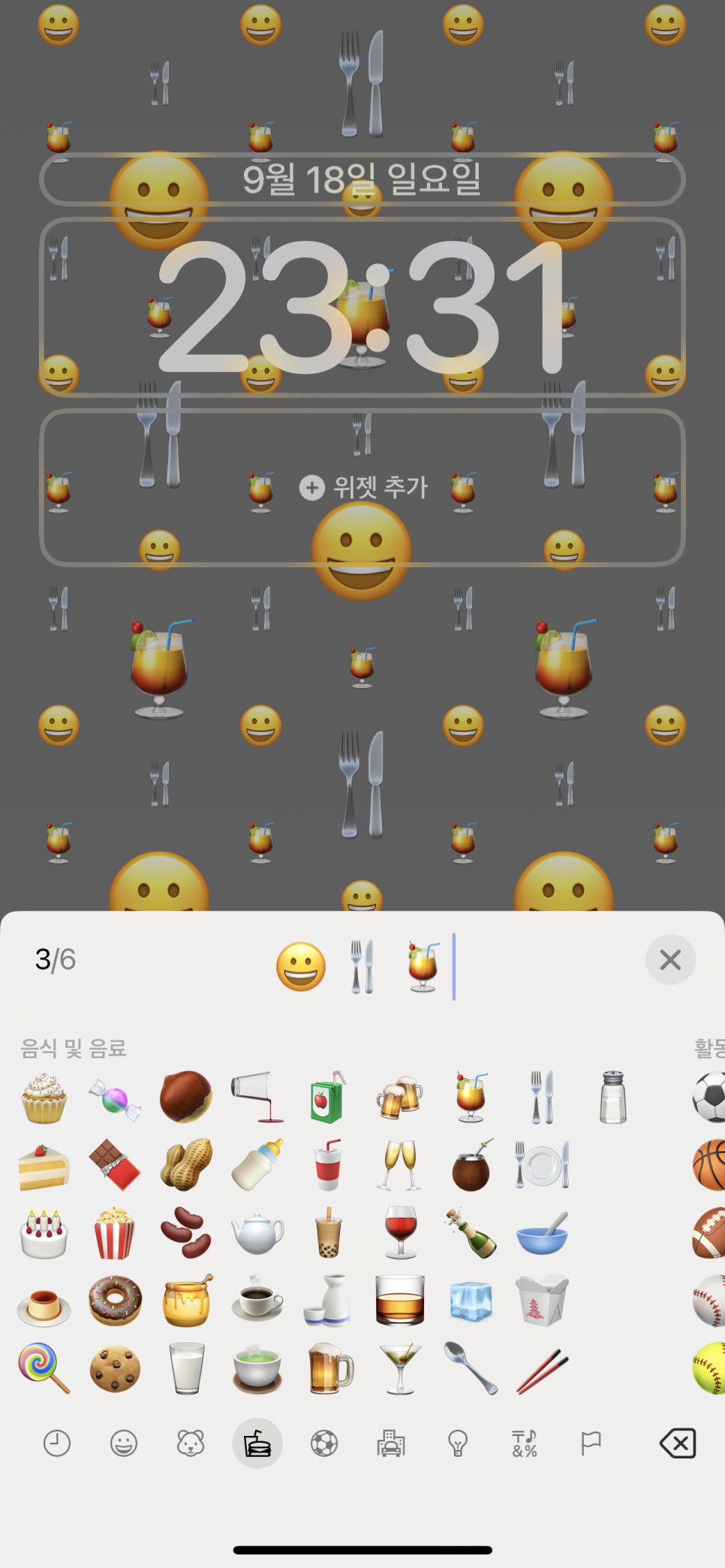The width and height of the screenshot is (725, 1568).
Task: Tap the 위젯 추가 add-widget button
Action: [x=363, y=488]
